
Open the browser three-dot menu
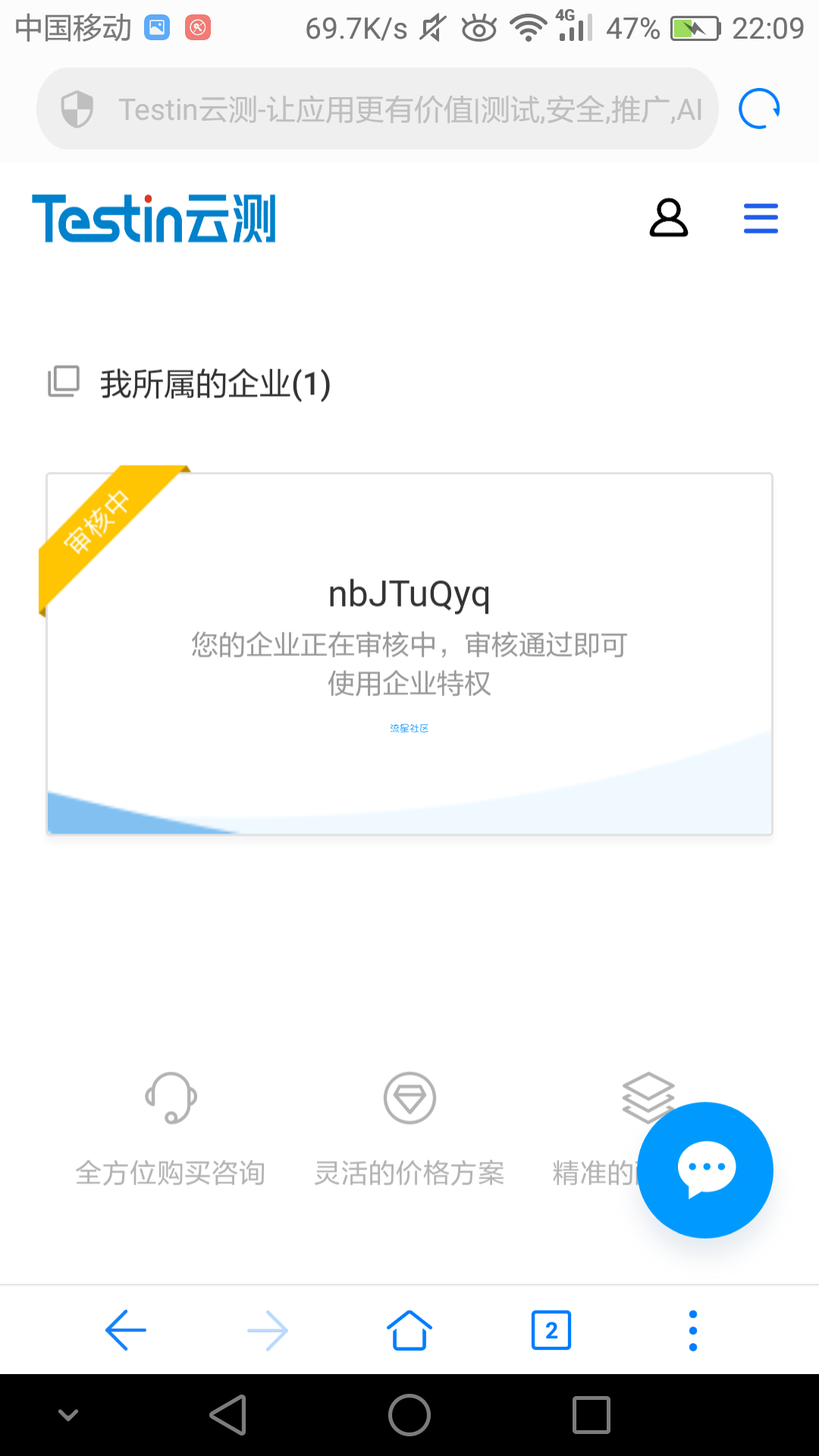point(692,1330)
